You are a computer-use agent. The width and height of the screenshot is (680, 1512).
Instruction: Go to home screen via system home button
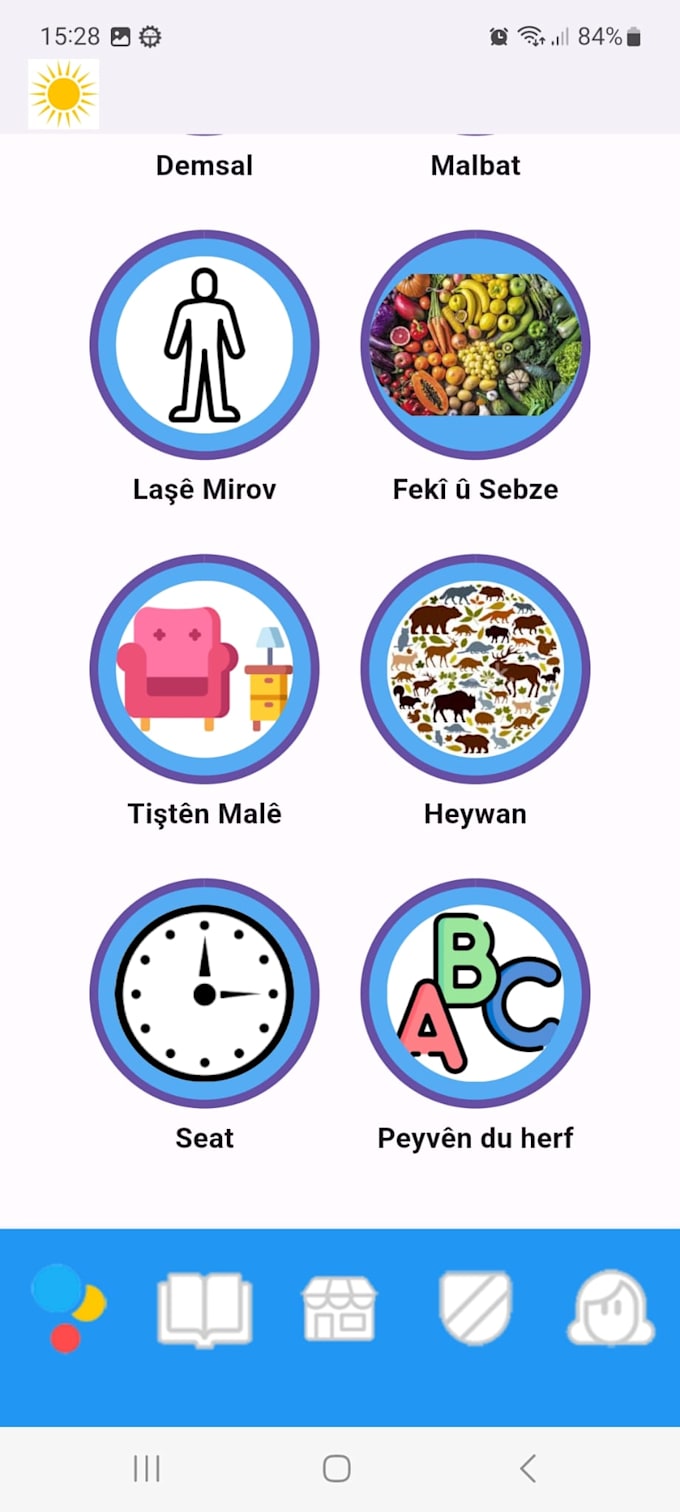[x=337, y=1468]
